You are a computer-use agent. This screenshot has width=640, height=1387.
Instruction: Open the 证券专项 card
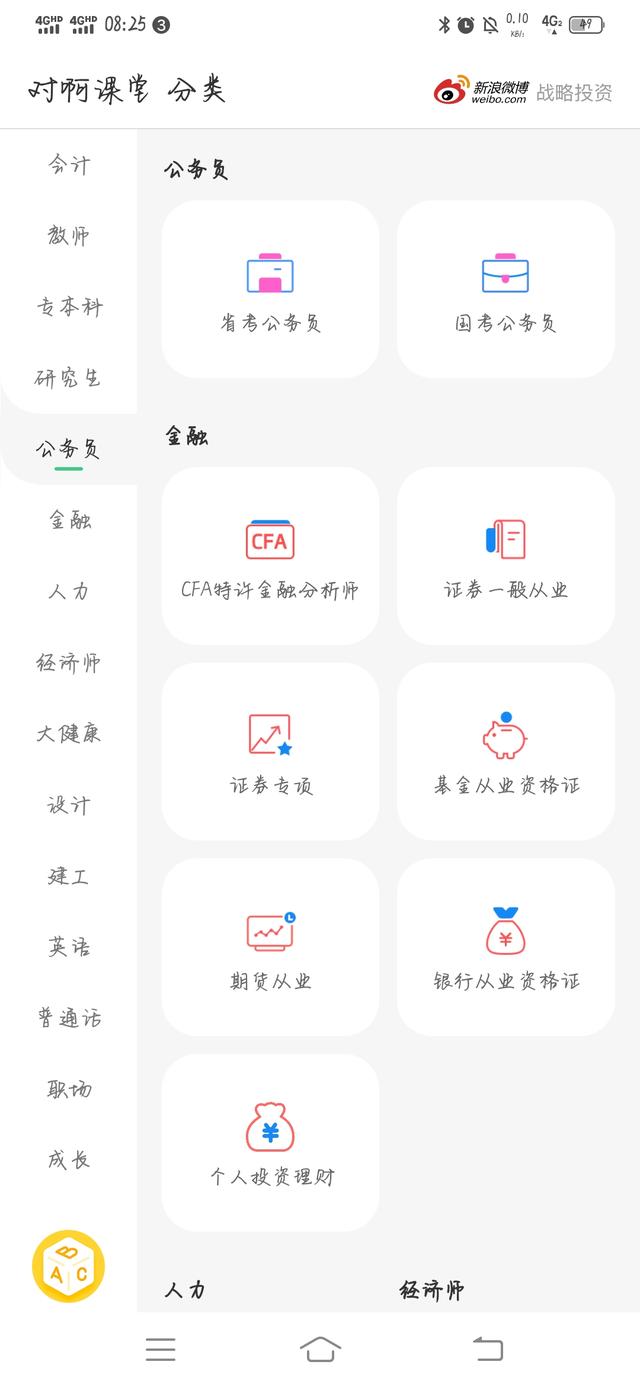270,752
